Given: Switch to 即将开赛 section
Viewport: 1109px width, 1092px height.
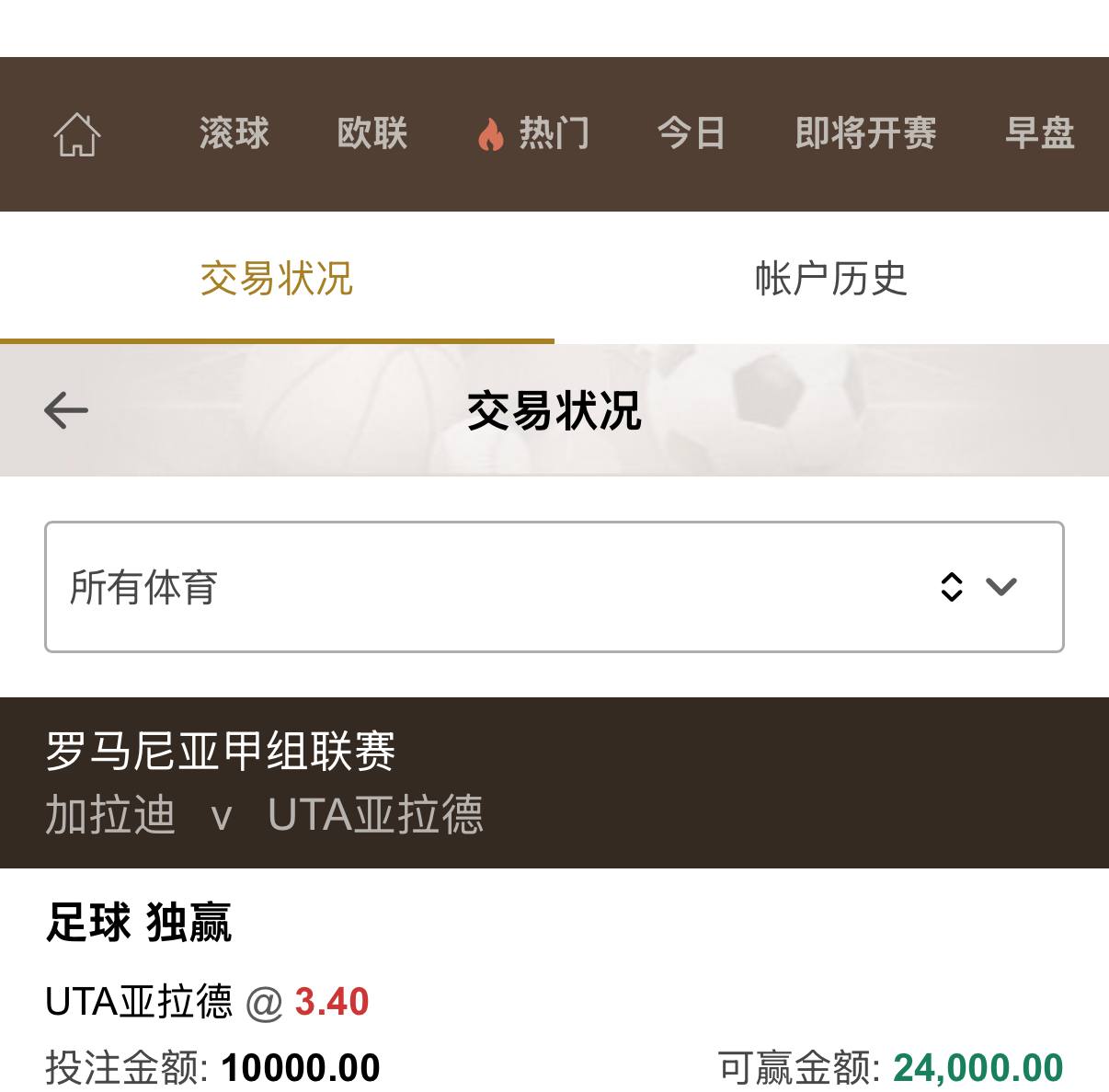Looking at the screenshot, I should point(865,134).
